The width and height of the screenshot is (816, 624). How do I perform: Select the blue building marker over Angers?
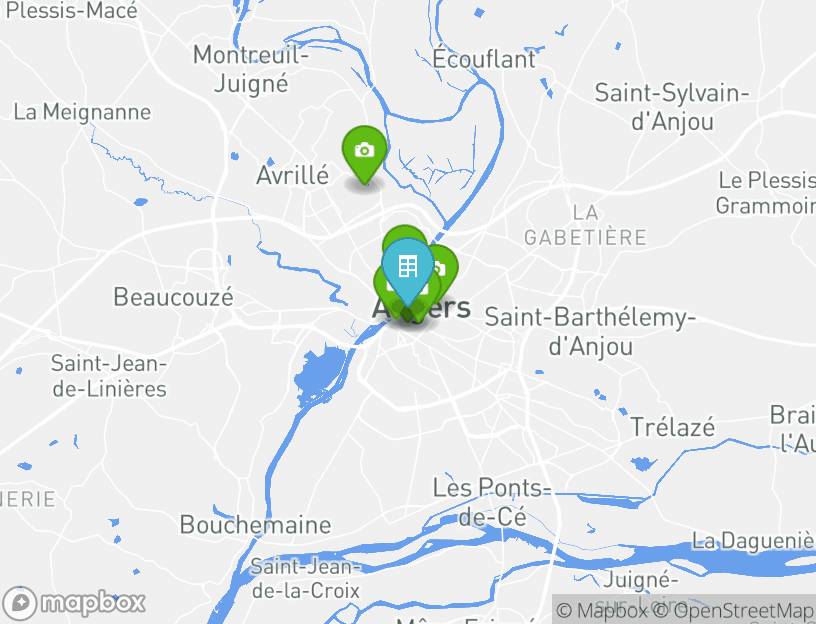(407, 267)
